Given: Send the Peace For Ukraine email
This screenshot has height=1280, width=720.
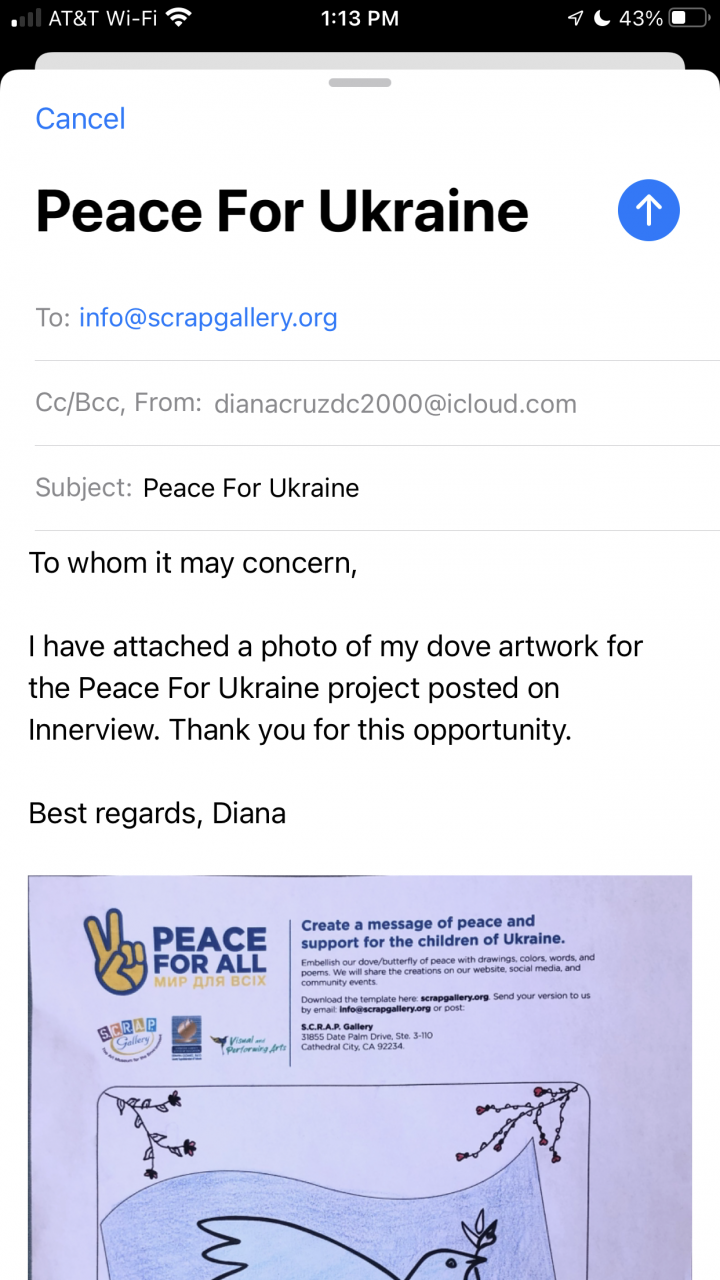Looking at the screenshot, I should (x=648, y=210).
